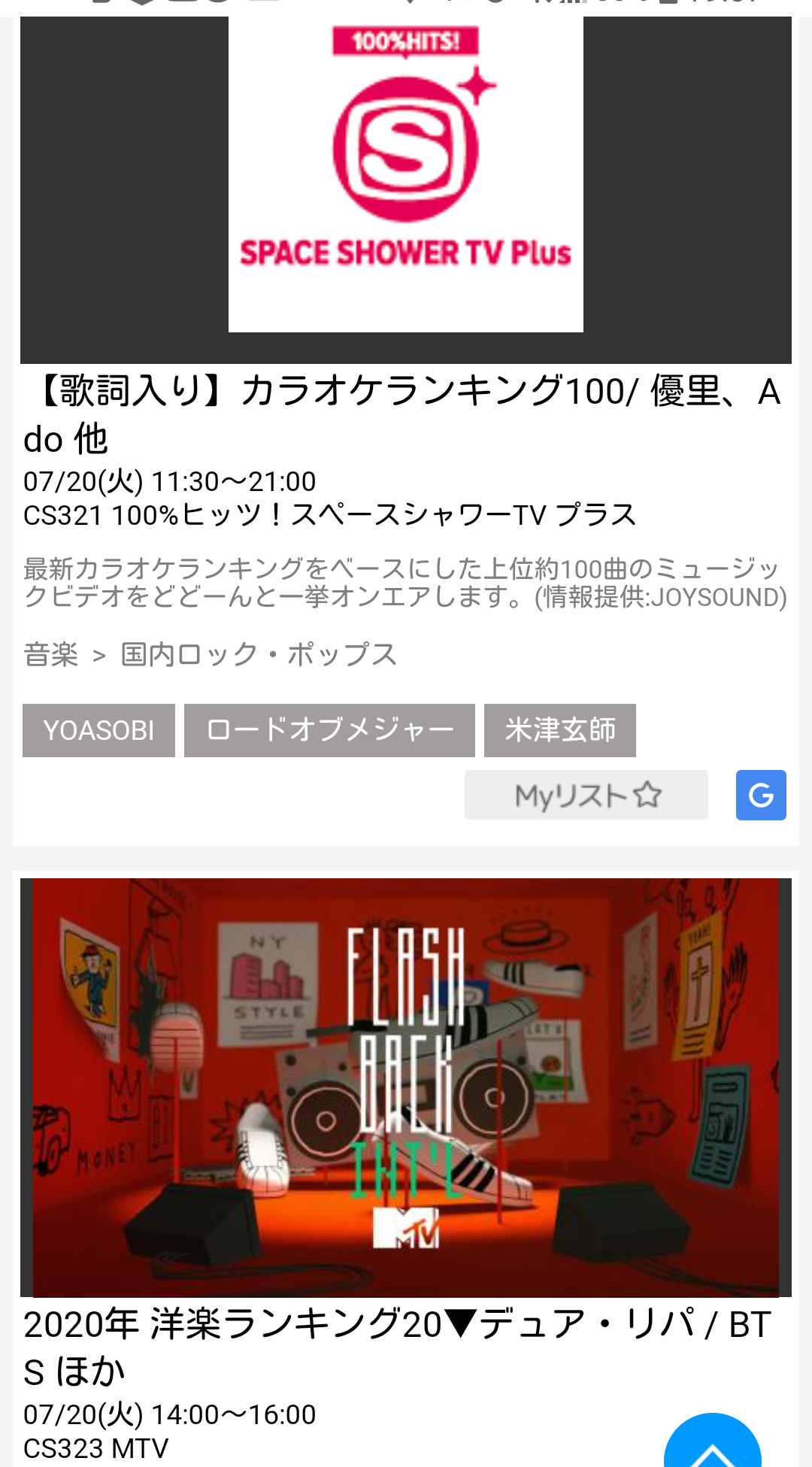Search the karaoke program on Google
The image size is (812, 1467).
[x=761, y=795]
